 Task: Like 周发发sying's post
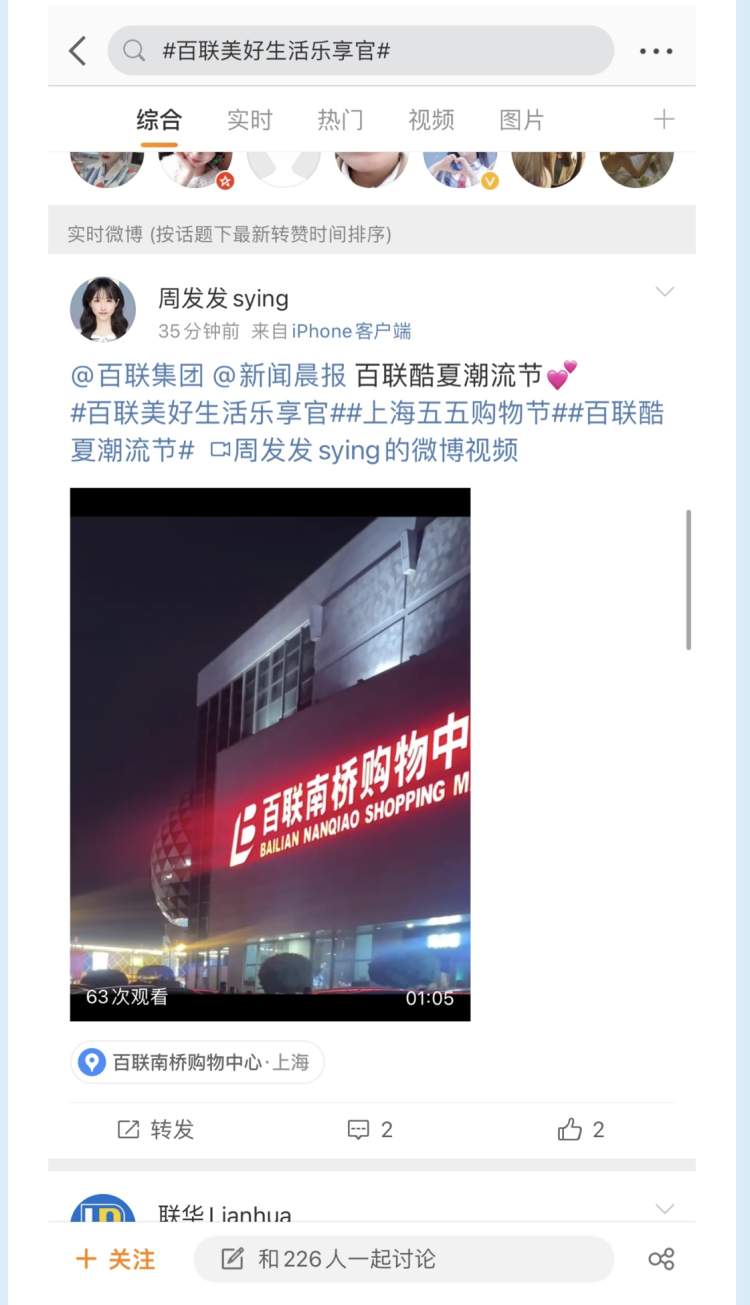pyautogui.click(x=581, y=1130)
